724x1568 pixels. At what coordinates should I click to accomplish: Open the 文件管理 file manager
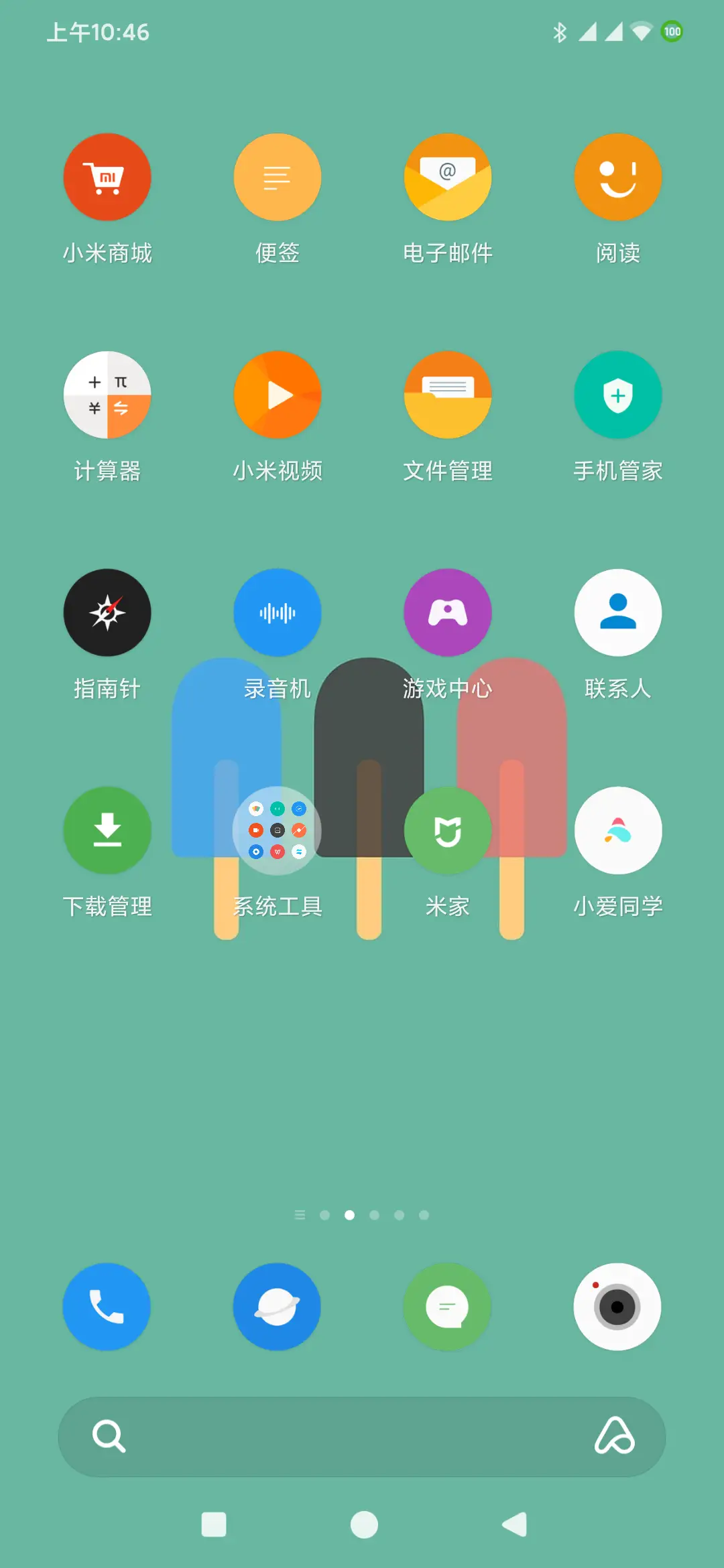point(448,395)
